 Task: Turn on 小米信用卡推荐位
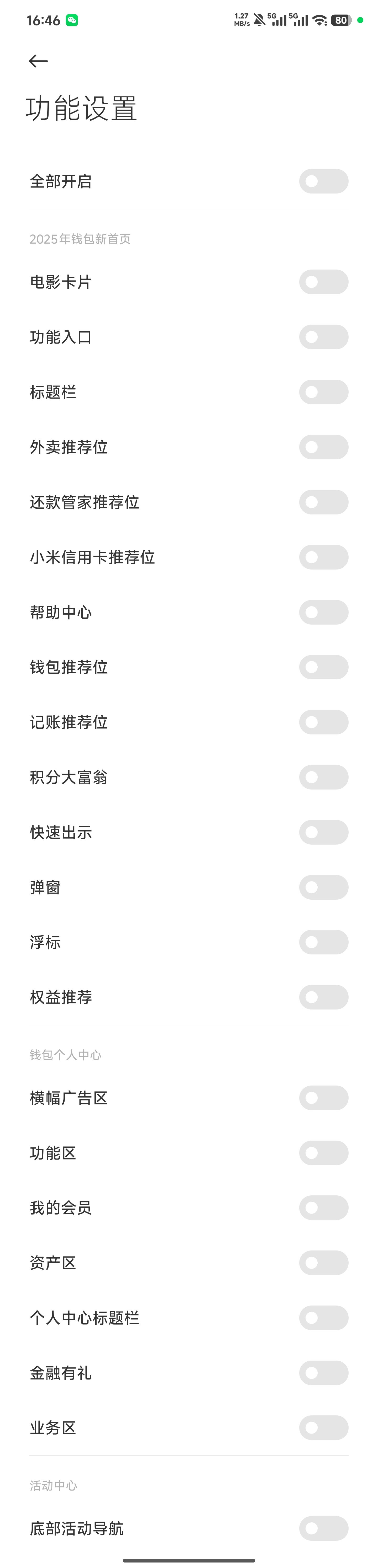[x=323, y=557]
